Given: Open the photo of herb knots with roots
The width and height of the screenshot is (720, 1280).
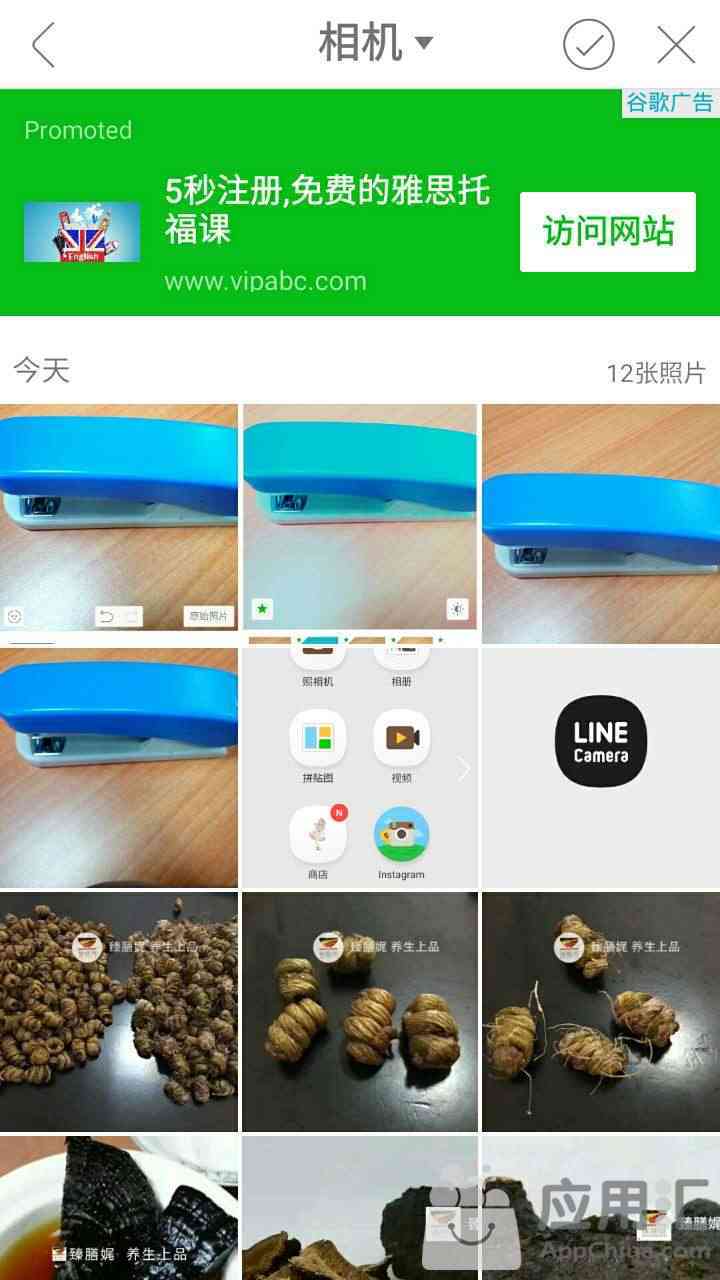Looking at the screenshot, I should click(x=600, y=1010).
